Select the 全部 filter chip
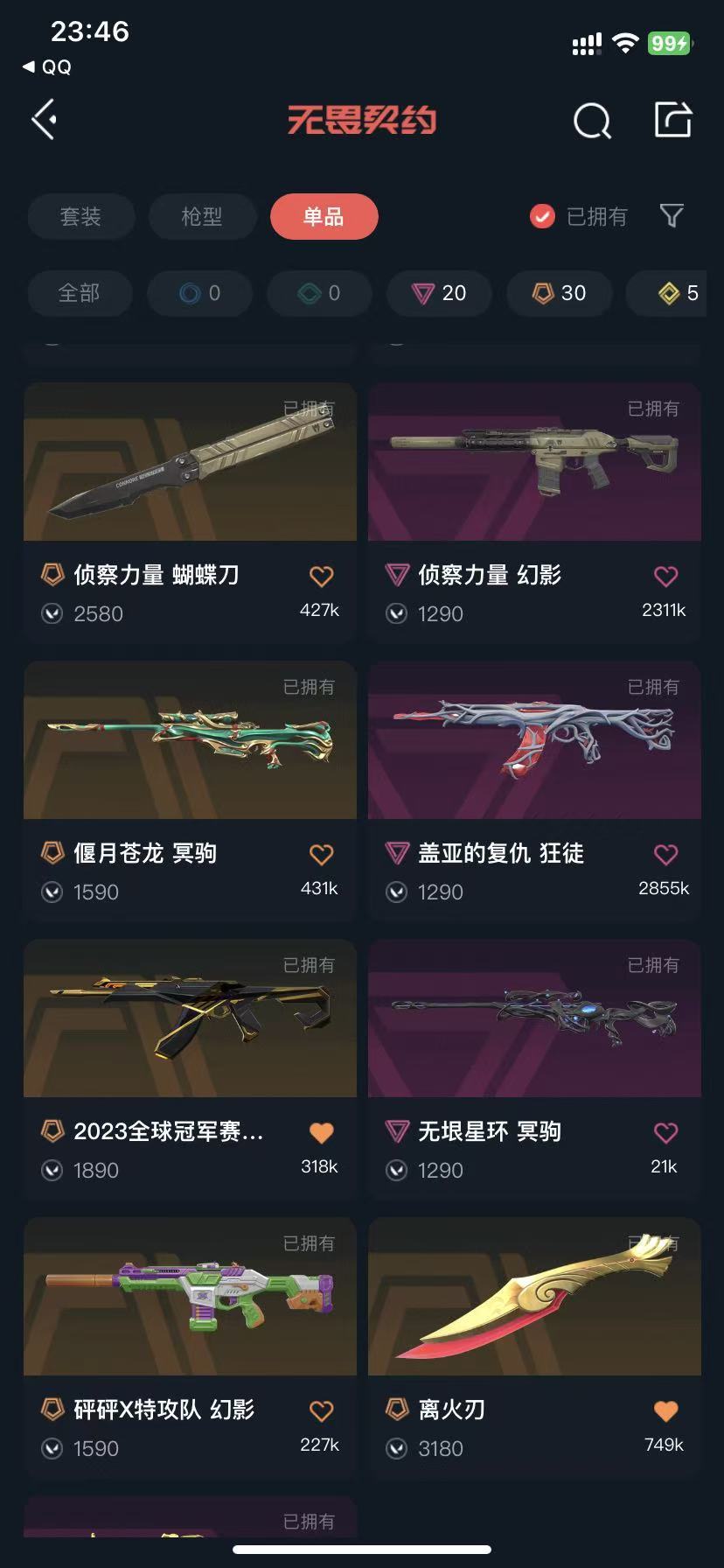 pos(80,293)
